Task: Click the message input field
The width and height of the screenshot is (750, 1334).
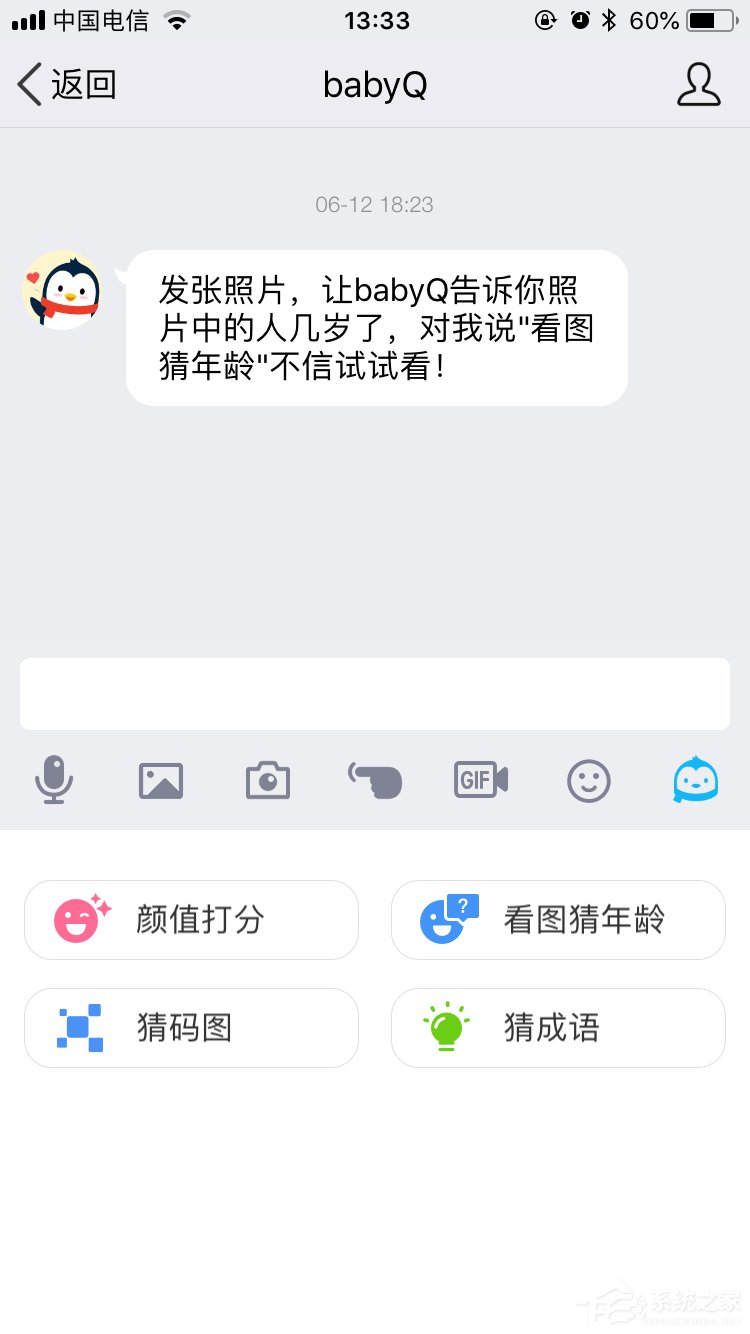Action: (375, 693)
